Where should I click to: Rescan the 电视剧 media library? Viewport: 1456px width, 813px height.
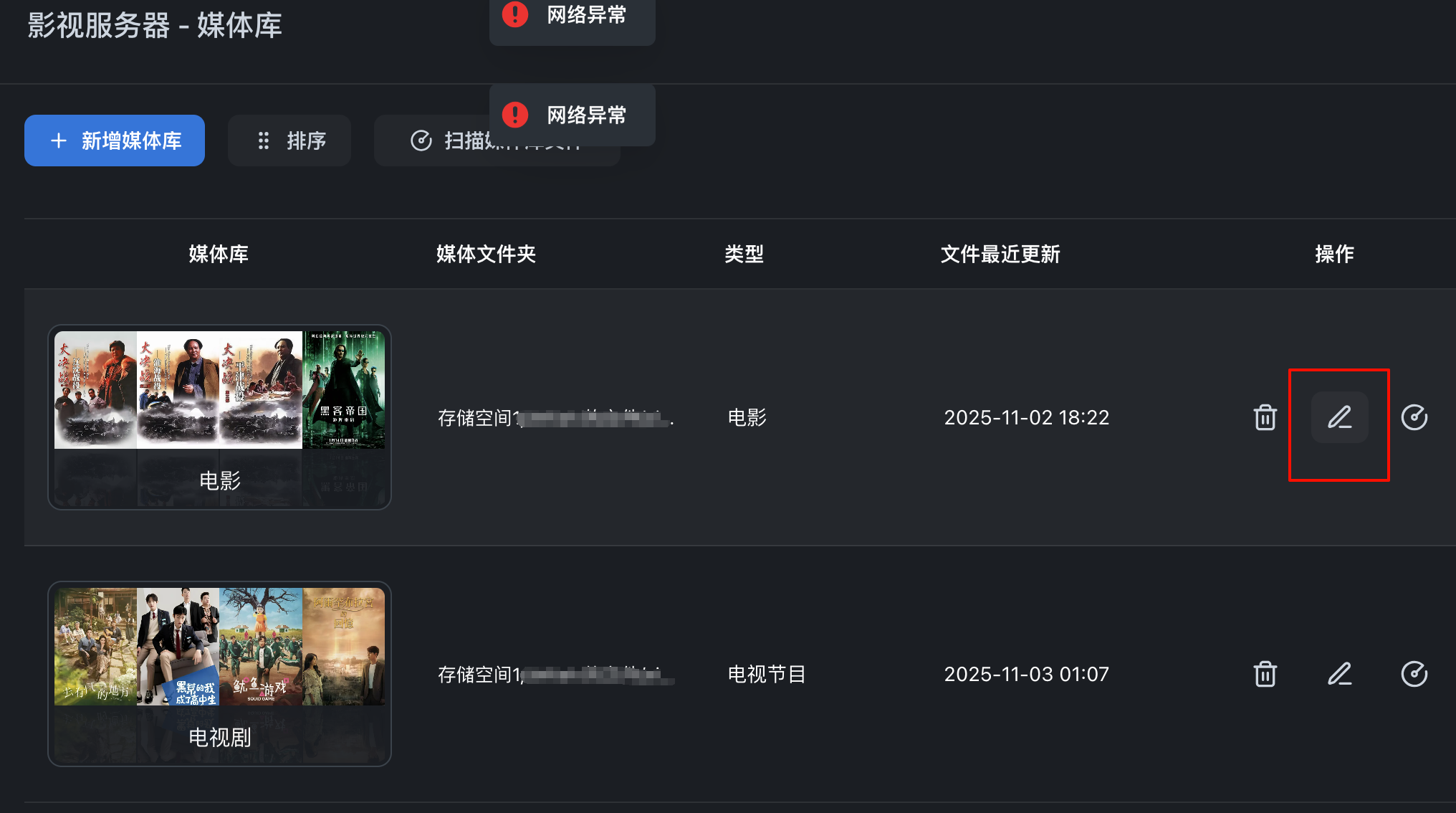click(1414, 674)
